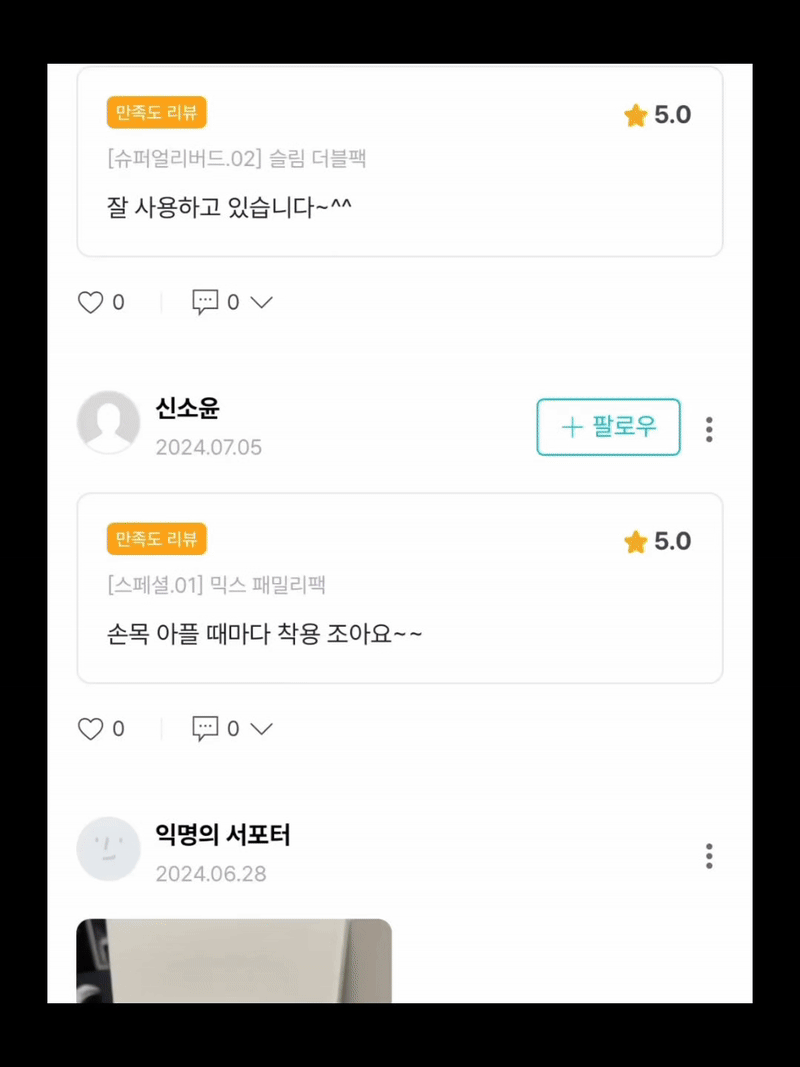
Task: Follow 신소윤 with the 팔로우 button
Action: tap(608, 427)
